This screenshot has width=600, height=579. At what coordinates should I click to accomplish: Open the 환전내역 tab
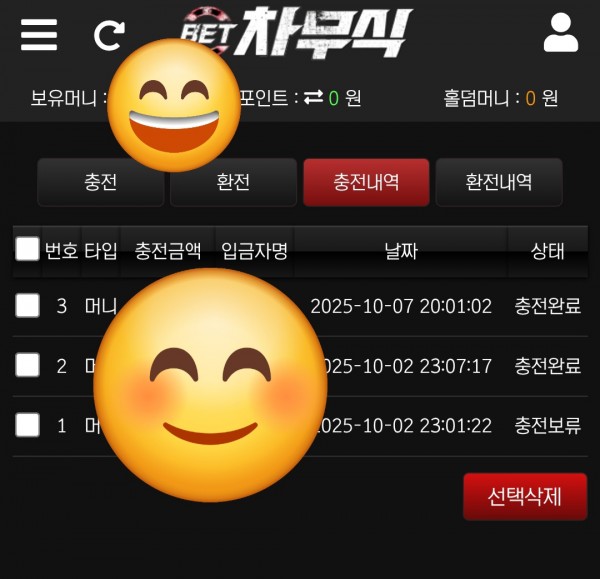[499, 183]
